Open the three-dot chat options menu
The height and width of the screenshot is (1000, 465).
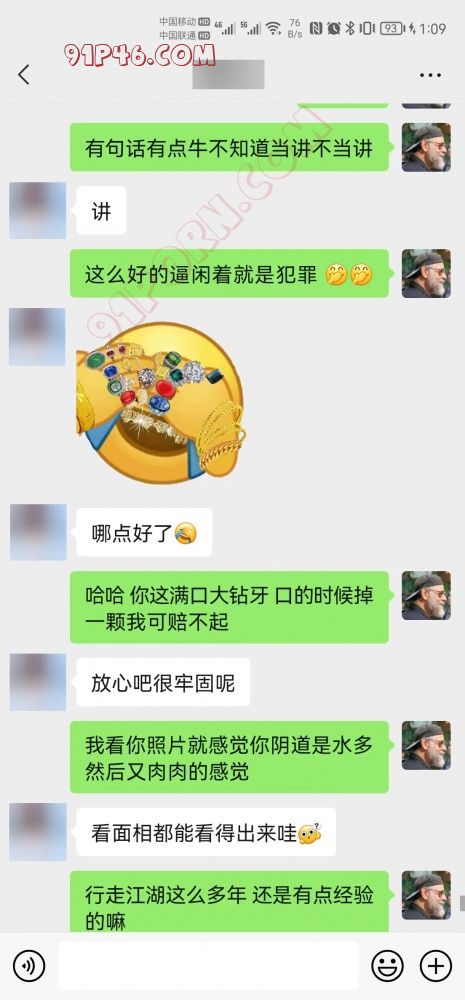click(430, 75)
